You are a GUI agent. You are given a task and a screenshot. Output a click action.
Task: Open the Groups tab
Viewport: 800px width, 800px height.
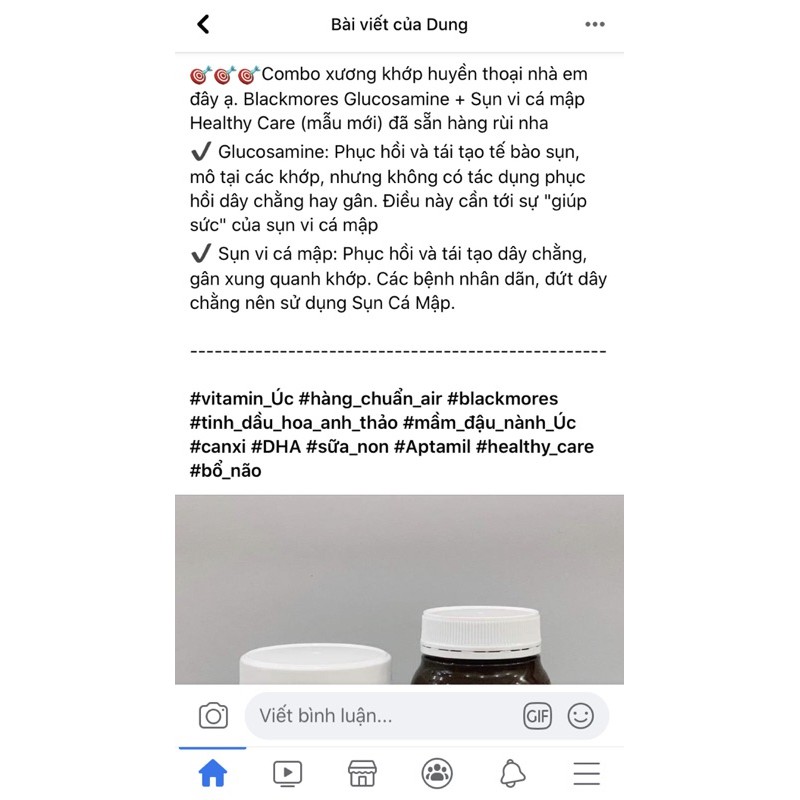click(437, 772)
